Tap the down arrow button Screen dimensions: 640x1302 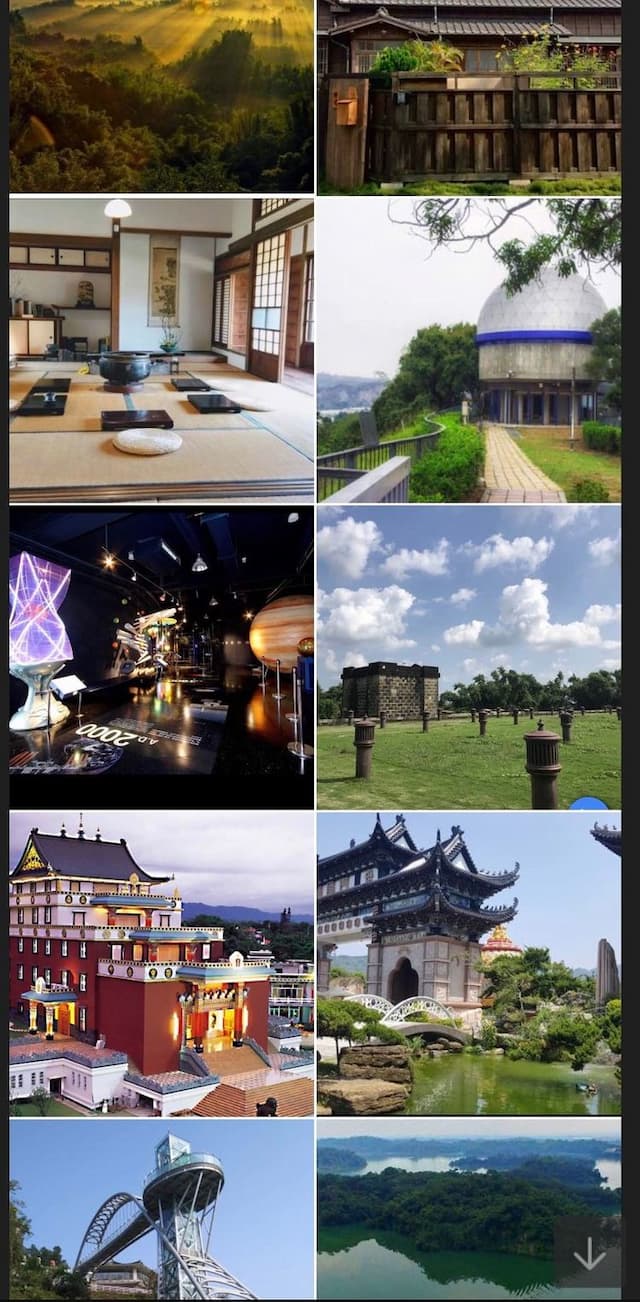(x=589, y=1253)
